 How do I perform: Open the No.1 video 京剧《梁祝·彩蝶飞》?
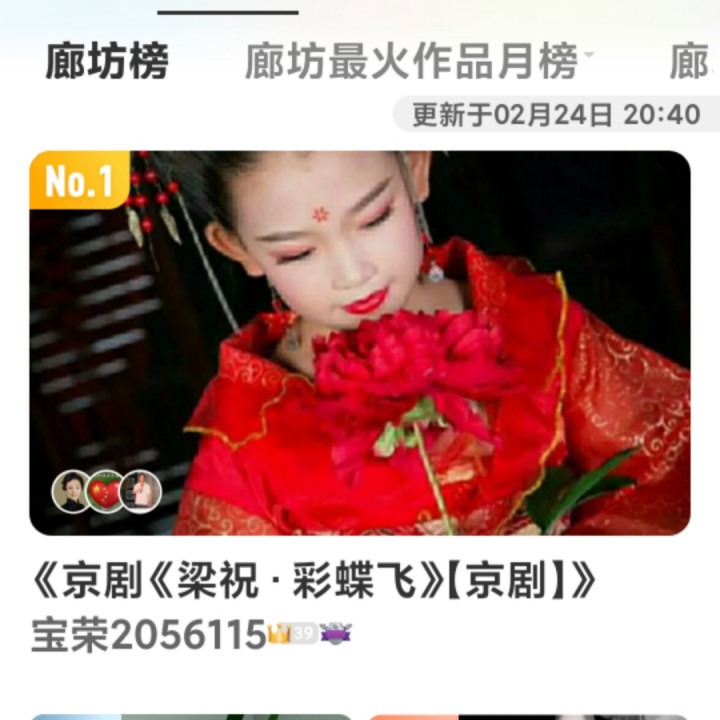[360, 343]
